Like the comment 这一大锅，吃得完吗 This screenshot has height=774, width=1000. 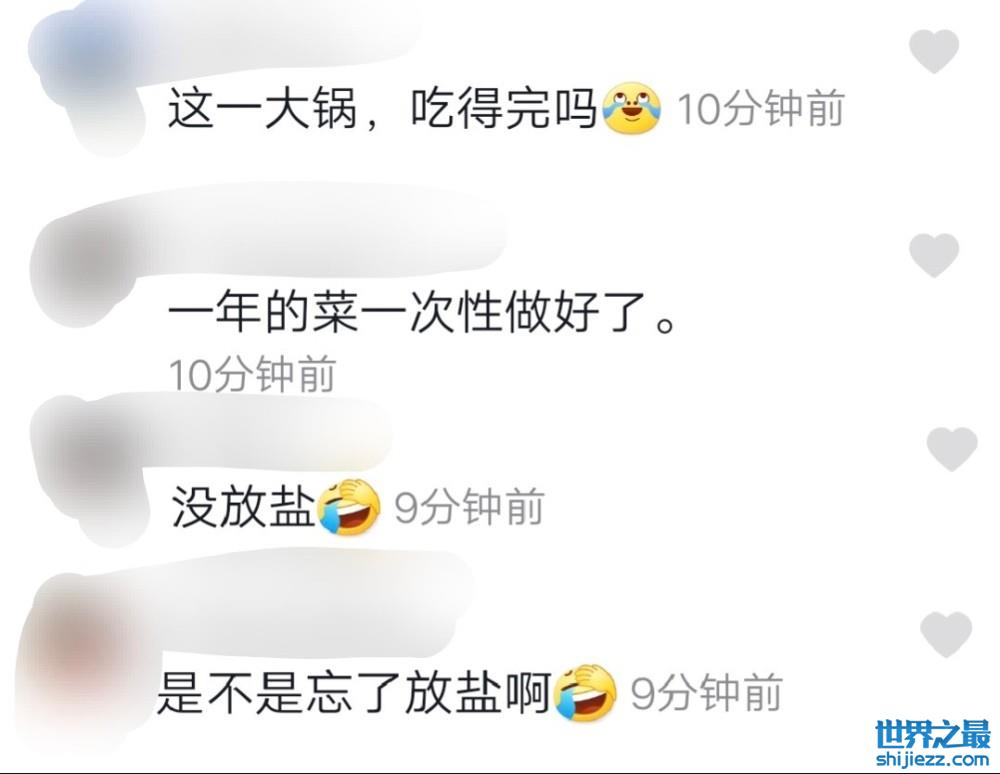pos(935,51)
